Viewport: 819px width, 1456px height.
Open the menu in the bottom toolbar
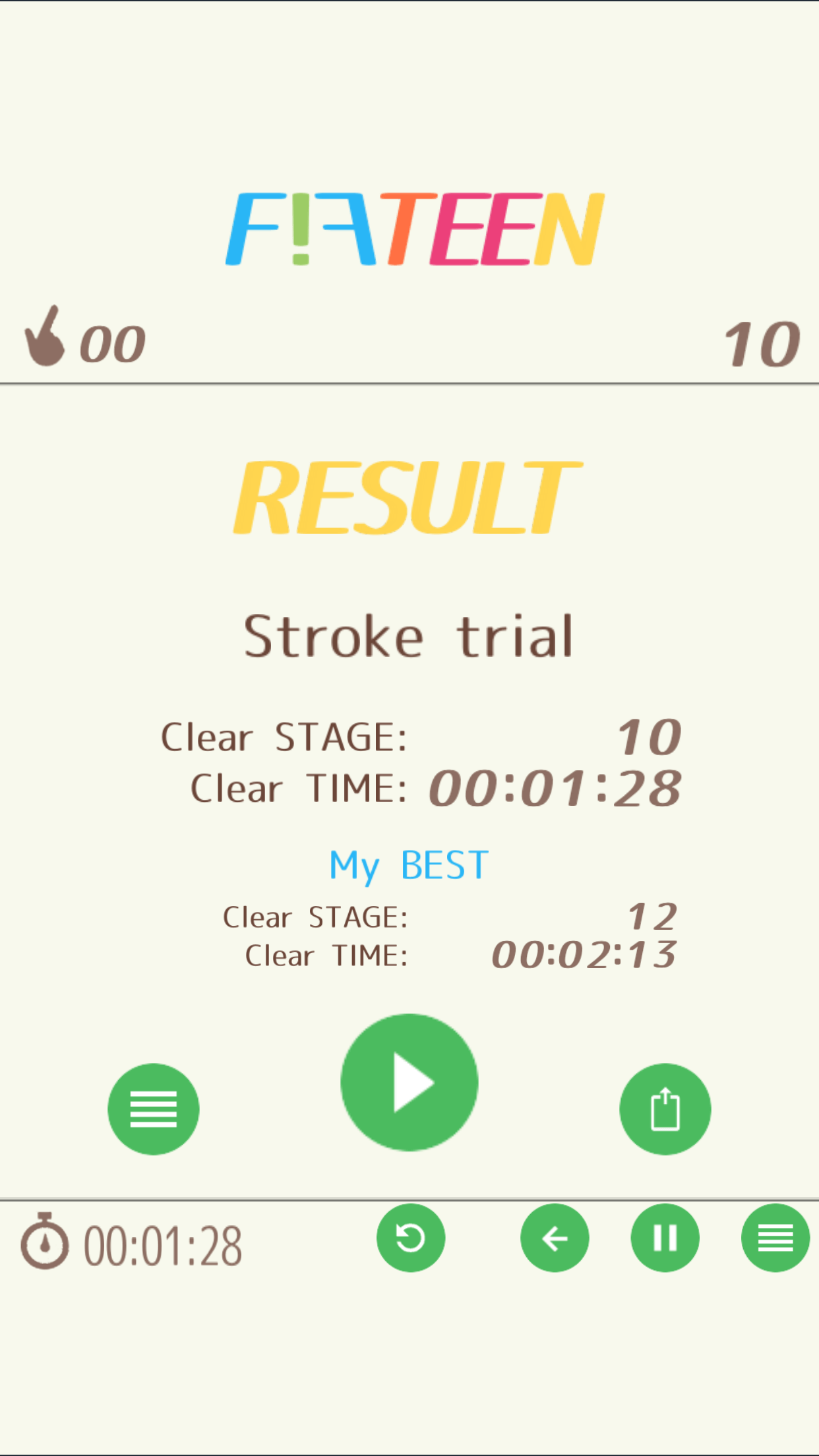[x=775, y=1238]
